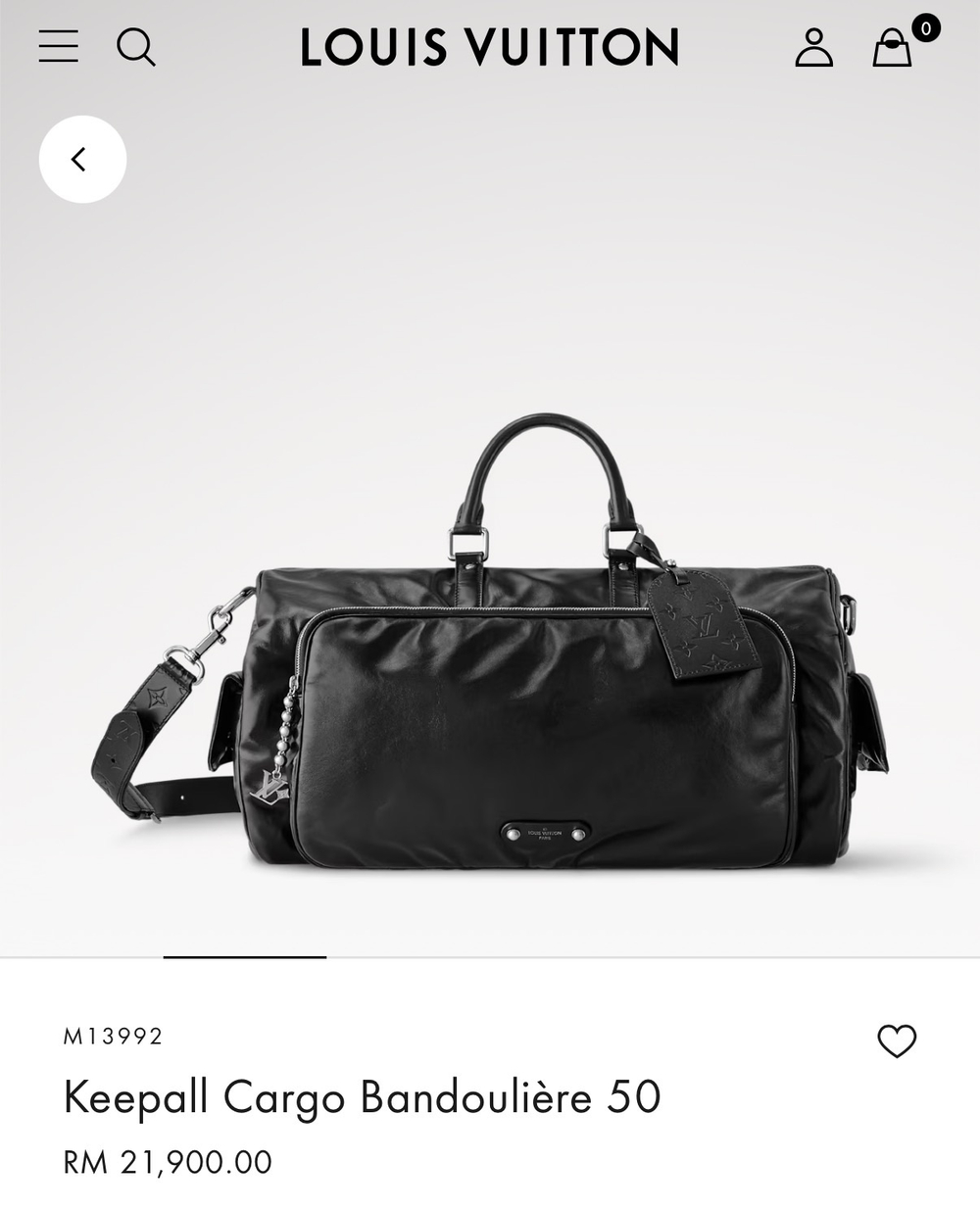Click the Louis Vuitton wordmark logo
This screenshot has width=980, height=1209.
pos(489,46)
